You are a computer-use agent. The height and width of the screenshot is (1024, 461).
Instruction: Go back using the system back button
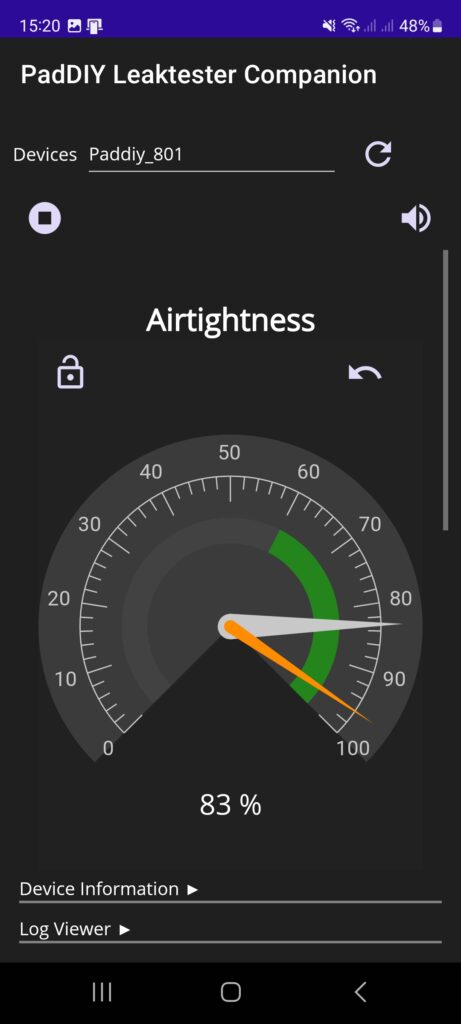(360, 991)
